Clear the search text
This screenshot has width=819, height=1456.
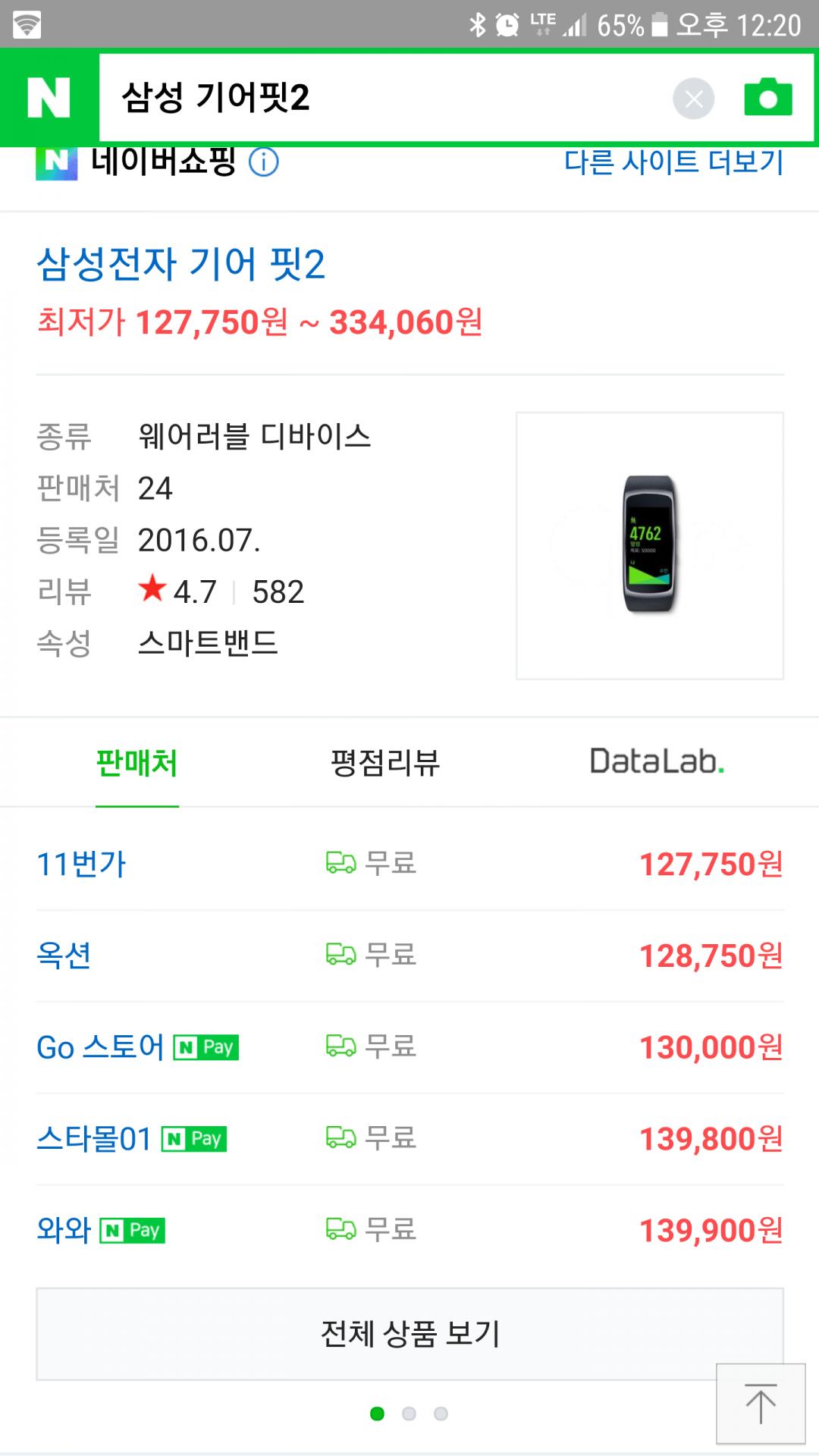tap(693, 99)
